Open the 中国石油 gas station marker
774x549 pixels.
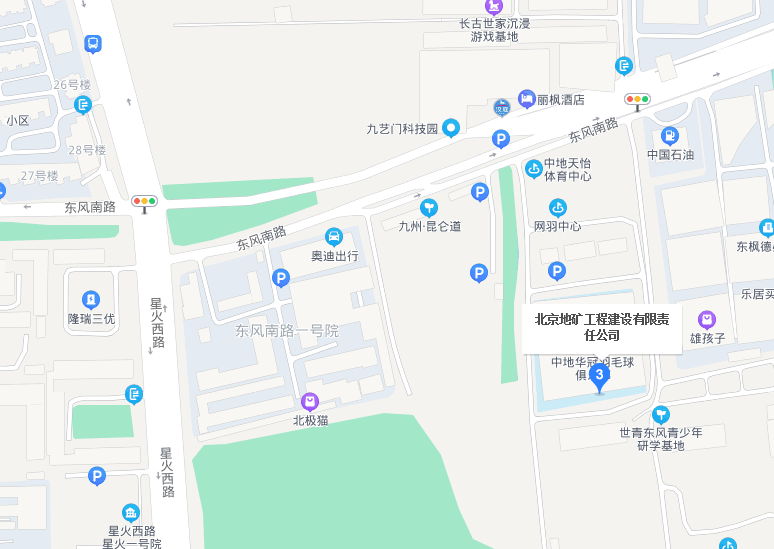[669, 136]
